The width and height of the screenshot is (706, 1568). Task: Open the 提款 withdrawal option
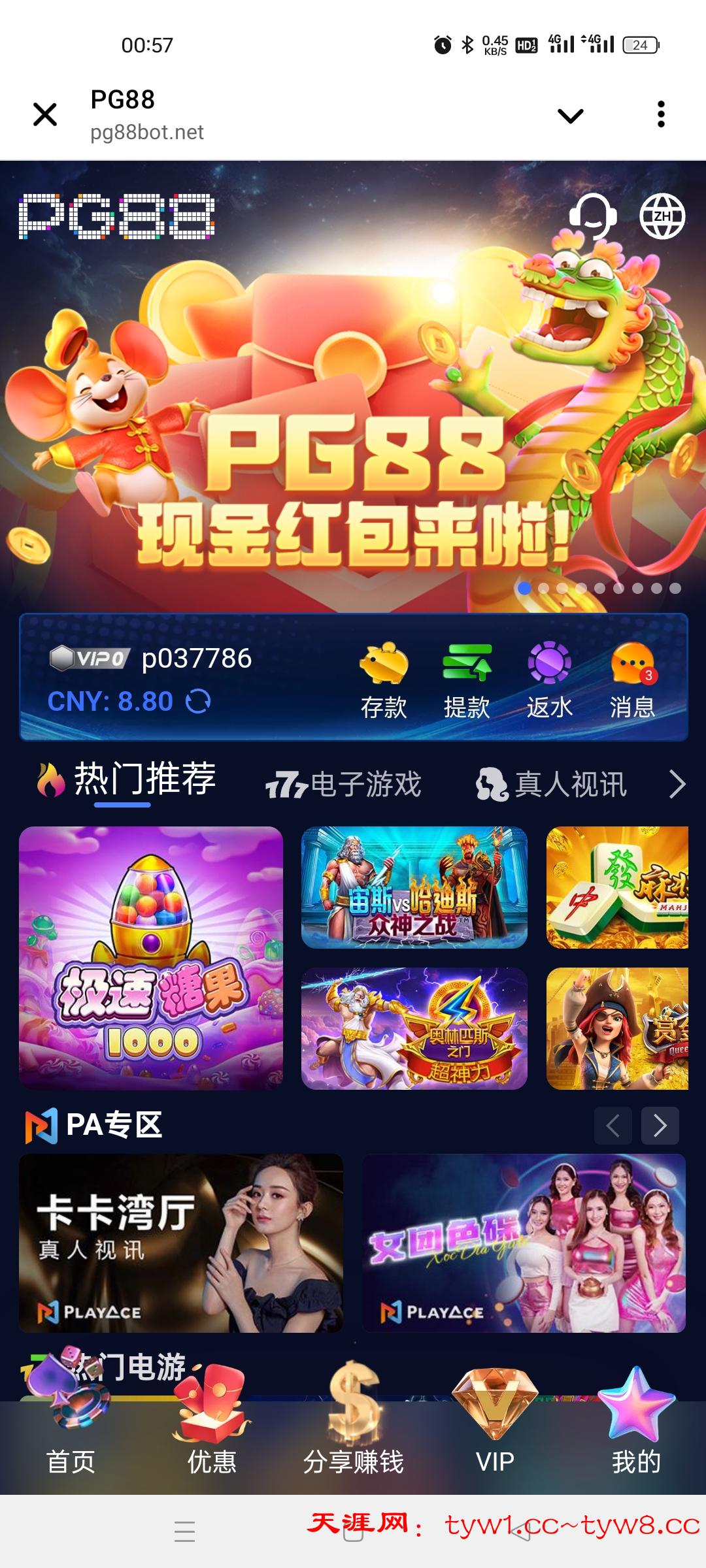(467, 679)
